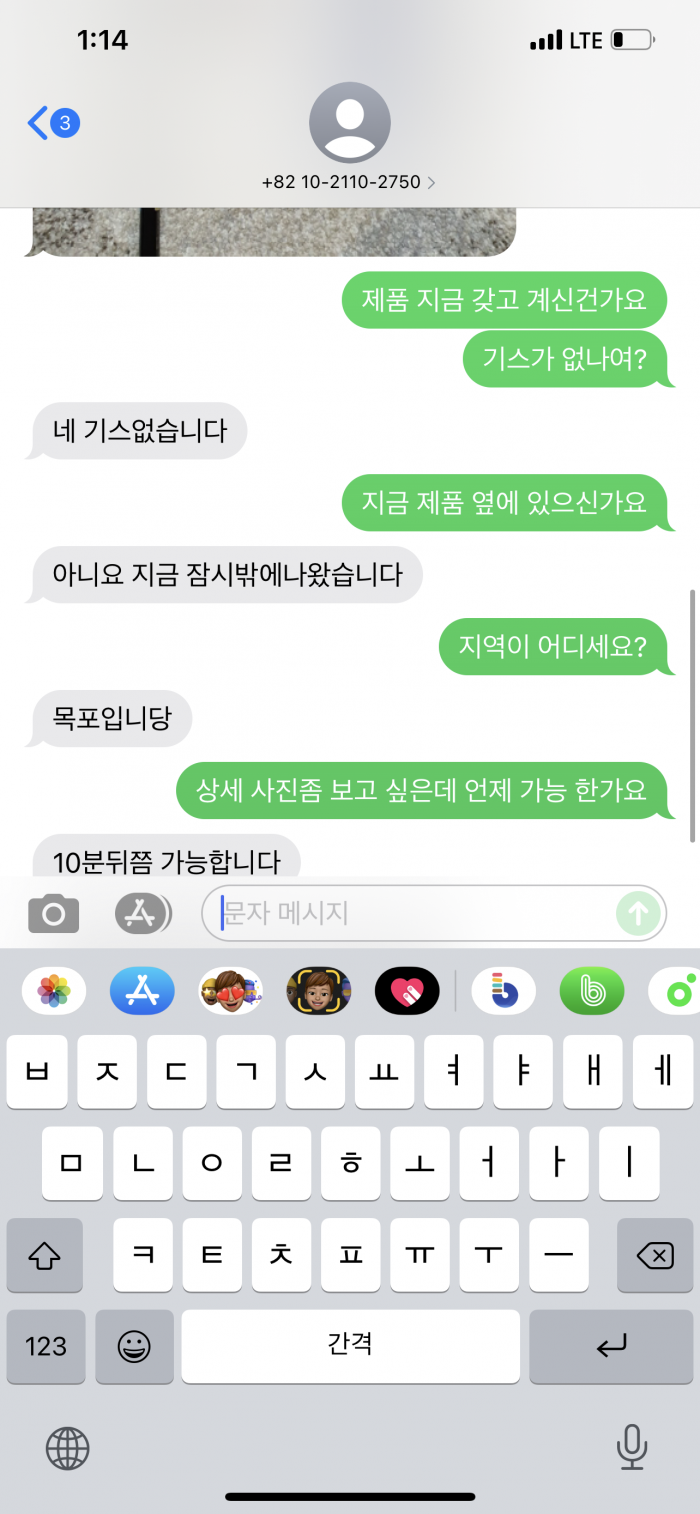Screen dimensions: 700x1514
Task: Go back to the messages list
Action: [50, 124]
